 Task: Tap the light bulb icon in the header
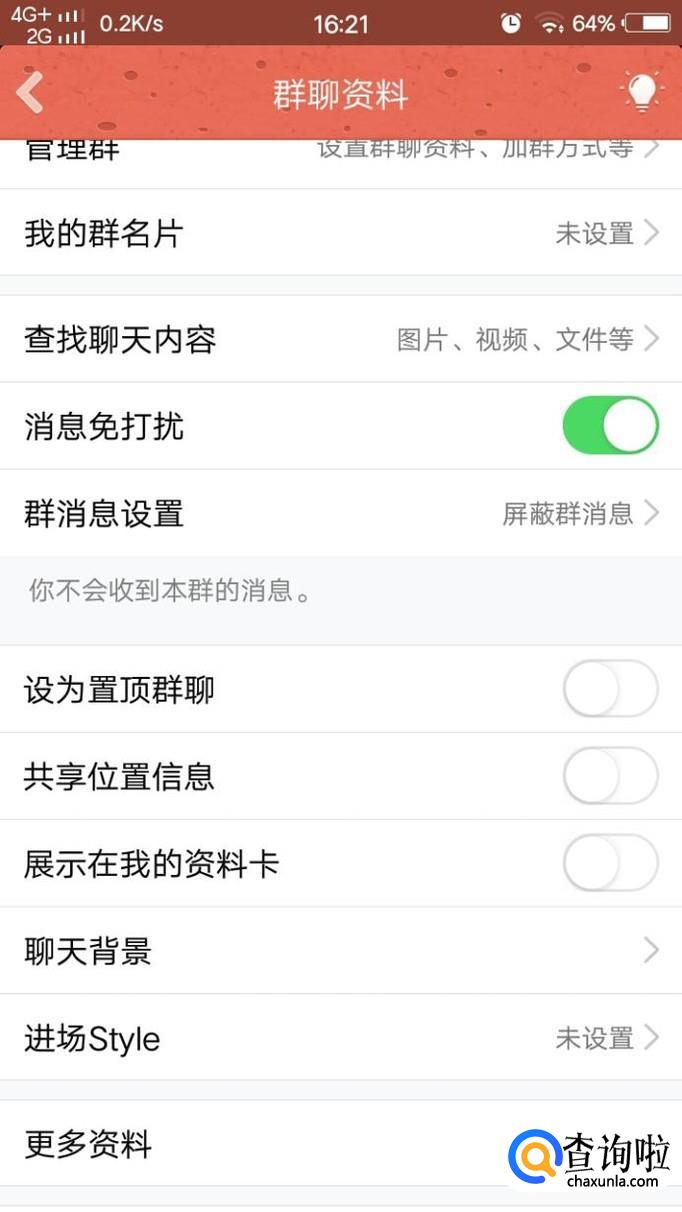(x=641, y=93)
